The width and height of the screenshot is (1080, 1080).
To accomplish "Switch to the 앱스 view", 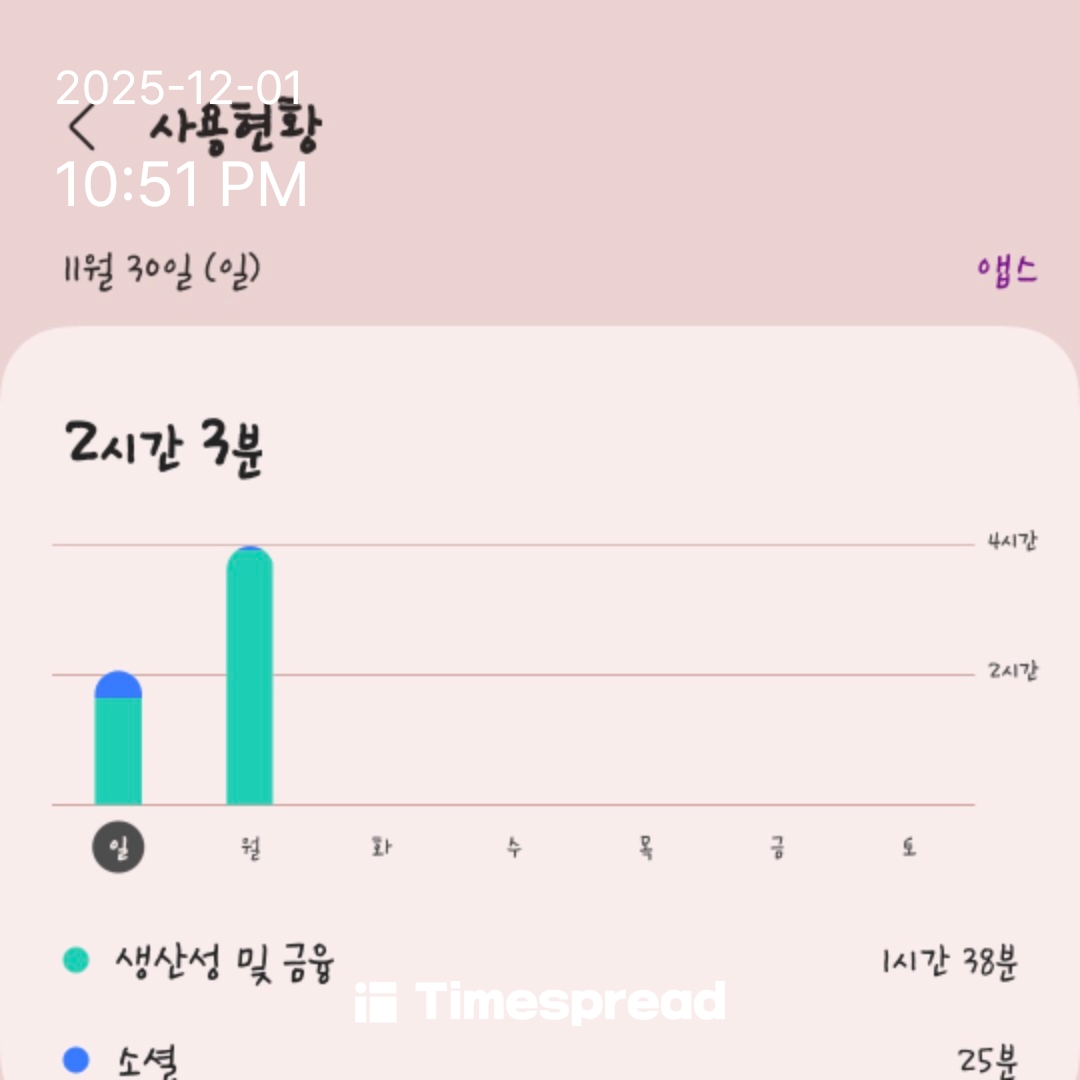I will 1007,270.
